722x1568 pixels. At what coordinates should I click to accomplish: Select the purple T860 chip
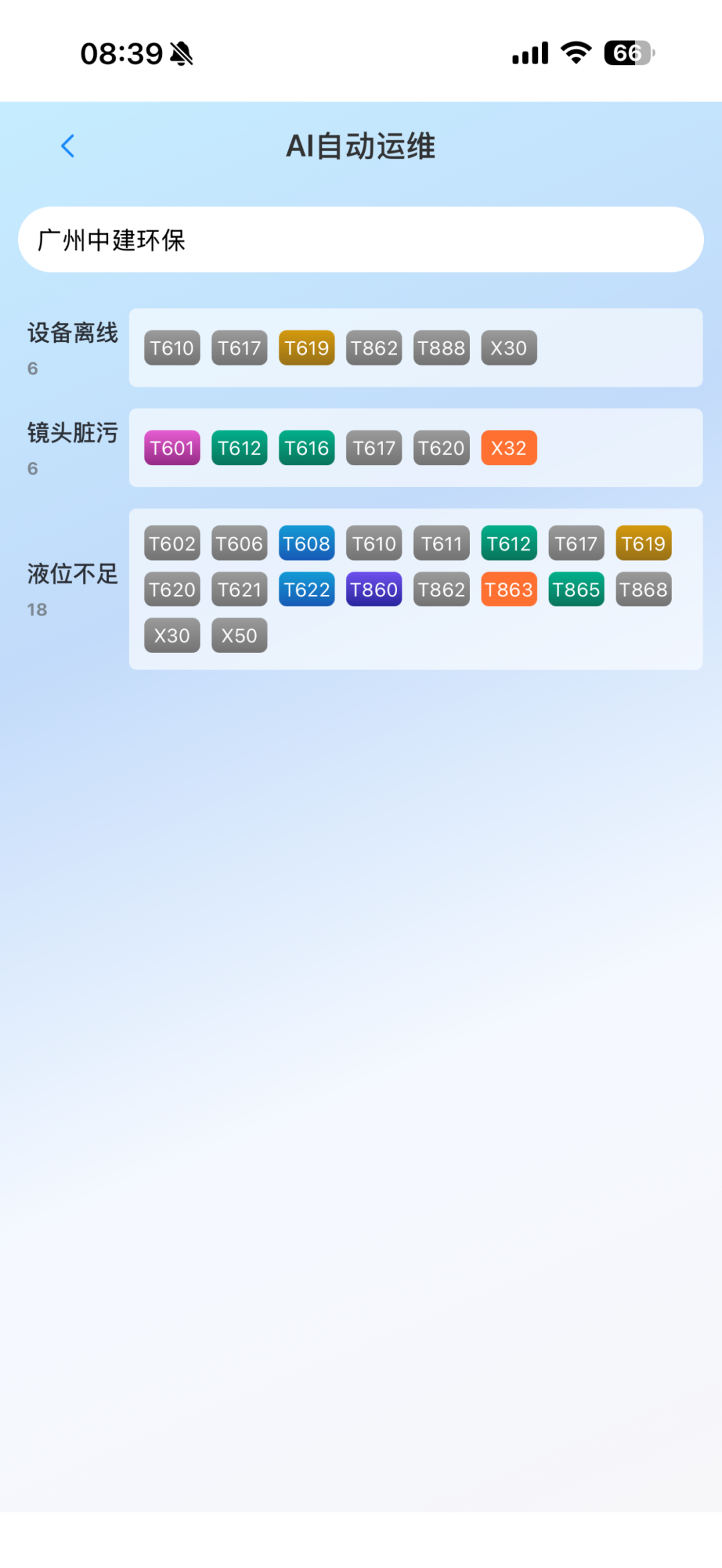point(374,590)
